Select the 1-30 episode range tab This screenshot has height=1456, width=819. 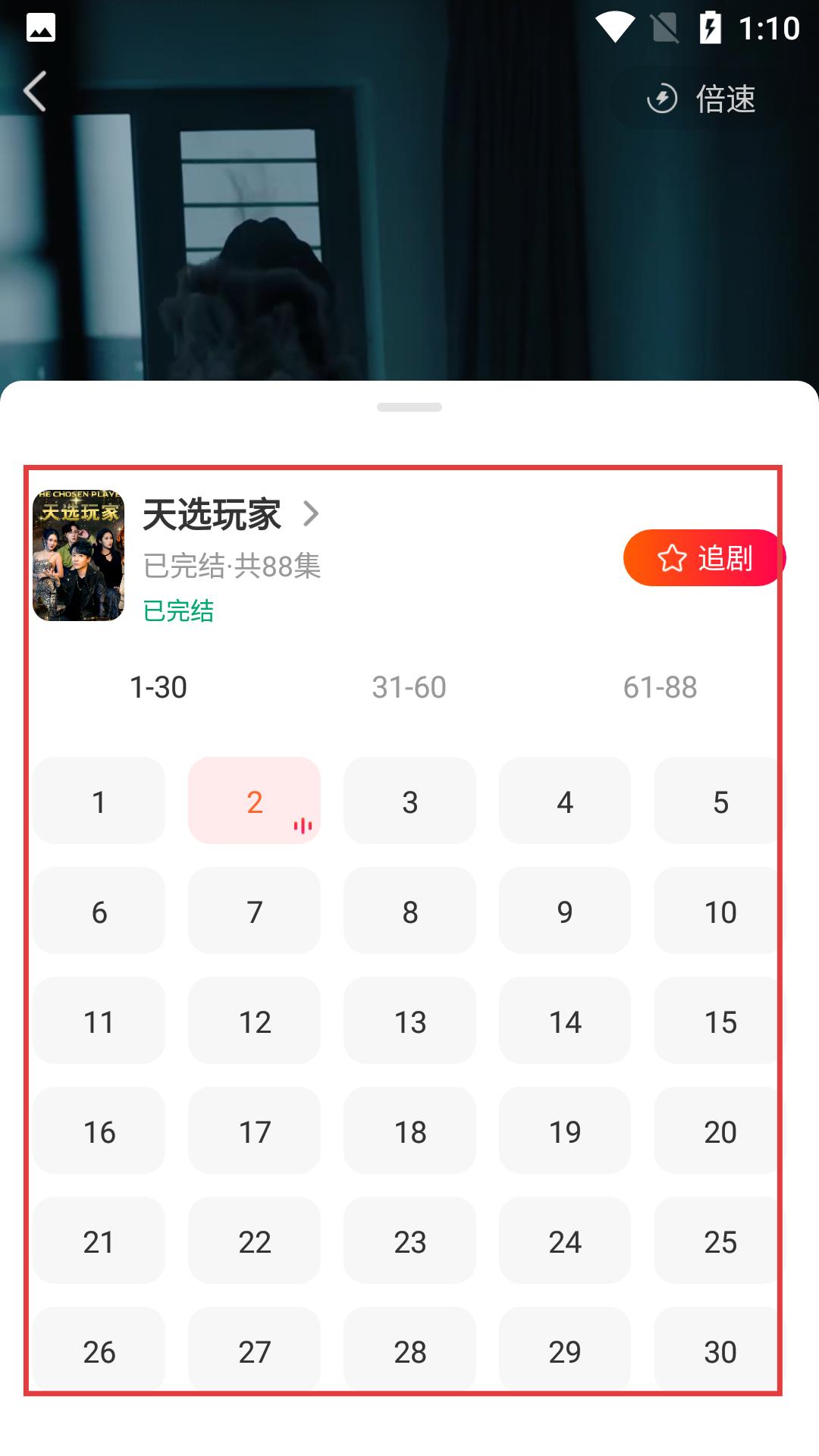158,687
